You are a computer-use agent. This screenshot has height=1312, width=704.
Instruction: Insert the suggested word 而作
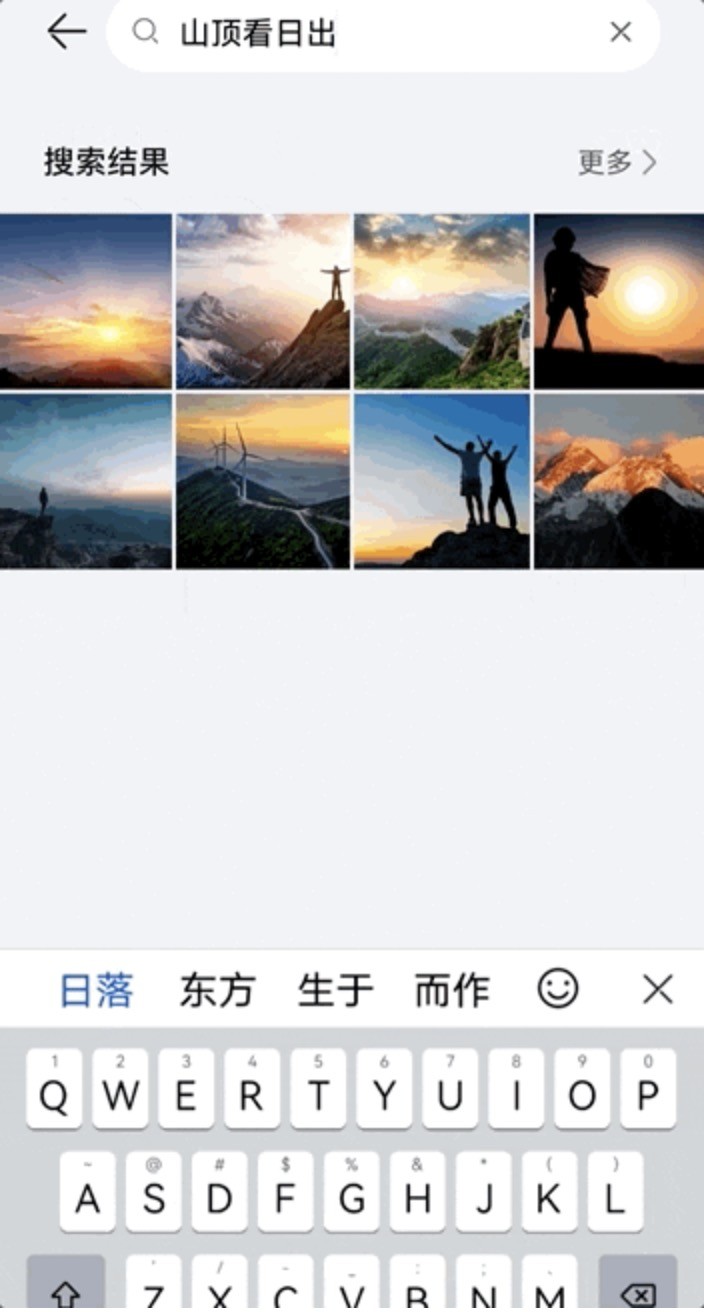(x=452, y=990)
